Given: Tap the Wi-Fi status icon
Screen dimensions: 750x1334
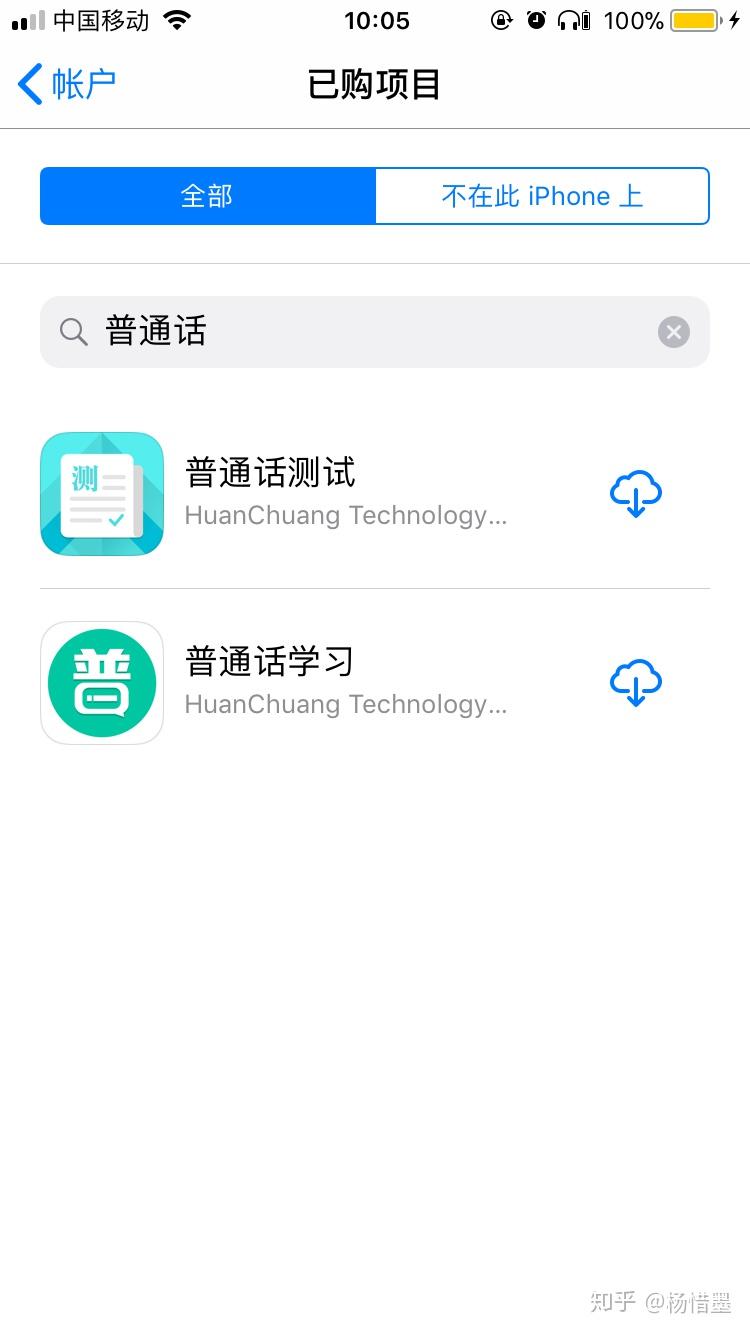Looking at the screenshot, I should [176, 20].
